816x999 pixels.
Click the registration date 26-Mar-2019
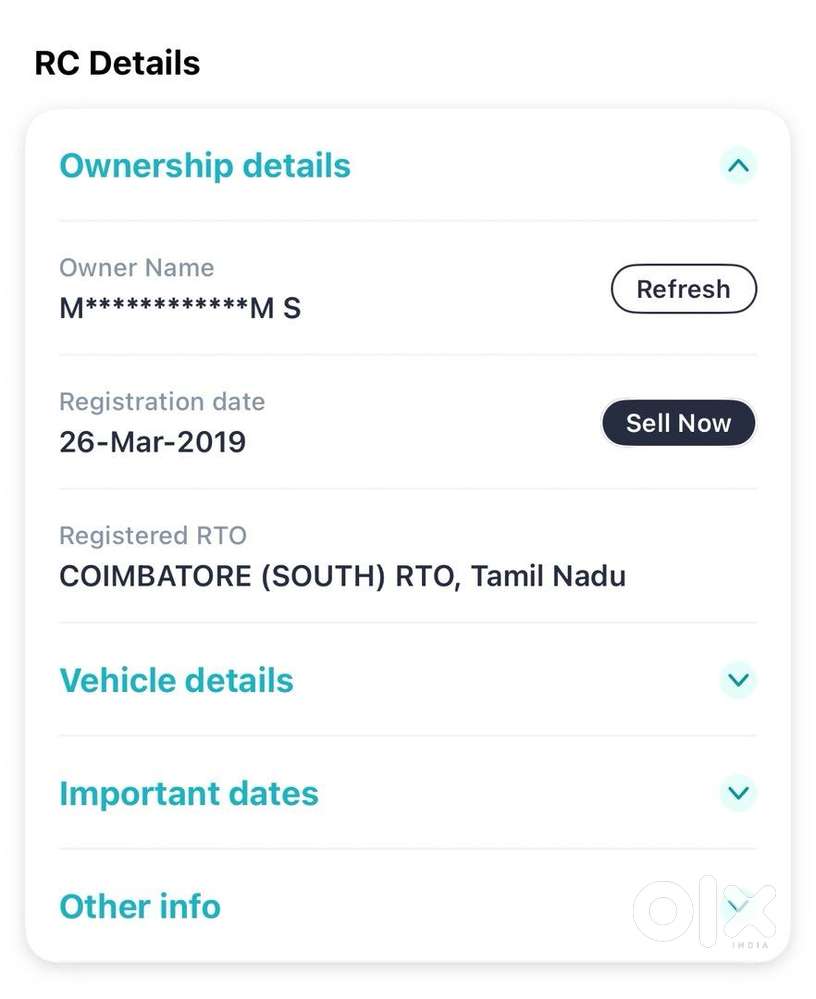click(x=152, y=442)
